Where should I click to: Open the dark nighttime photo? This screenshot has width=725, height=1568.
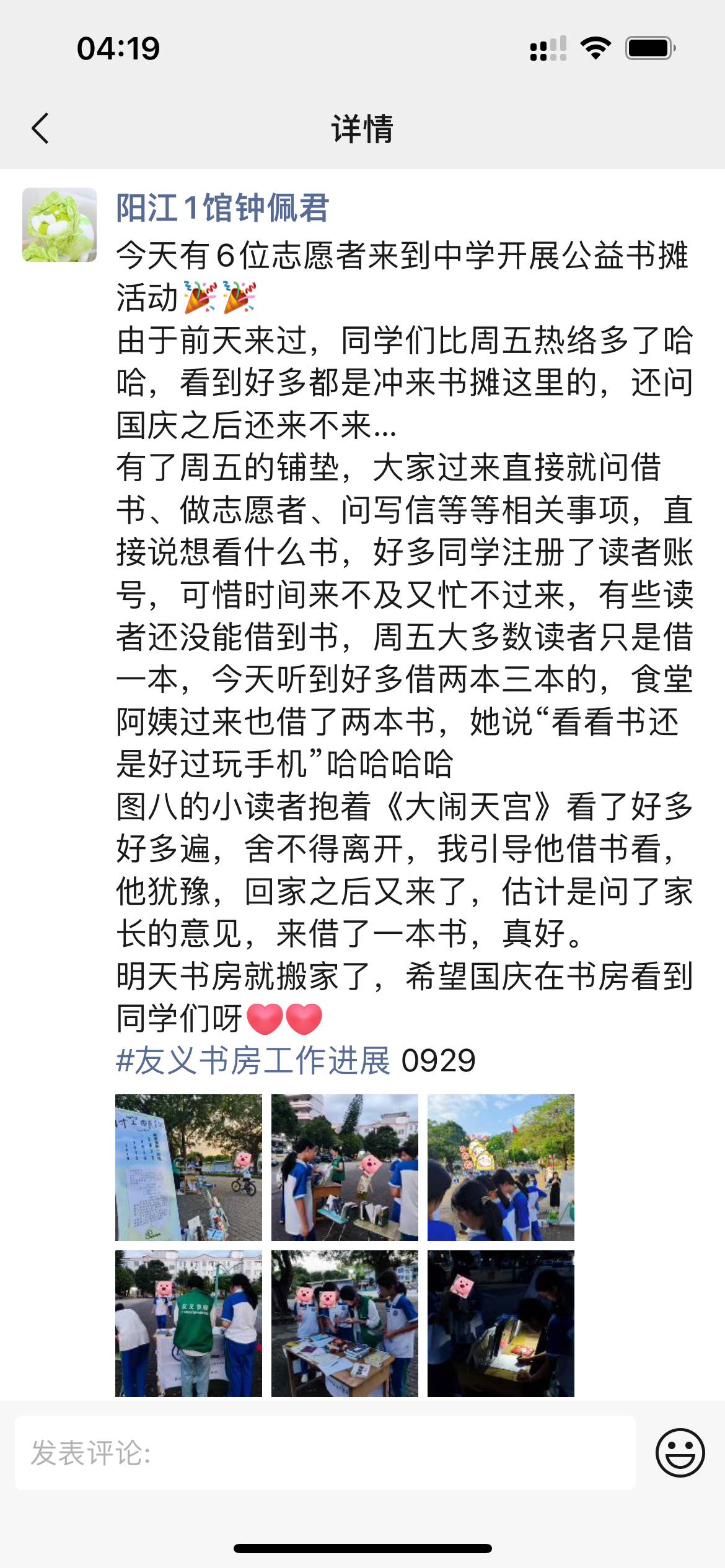(501, 1323)
